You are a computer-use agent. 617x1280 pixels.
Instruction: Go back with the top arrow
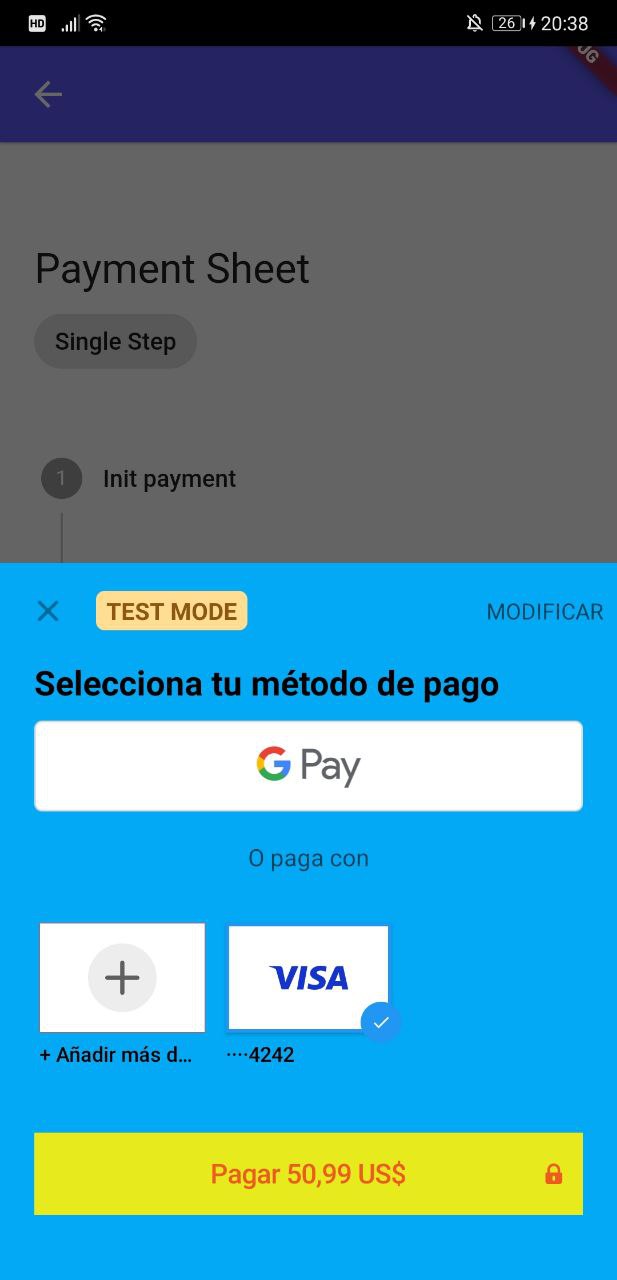pos(48,95)
